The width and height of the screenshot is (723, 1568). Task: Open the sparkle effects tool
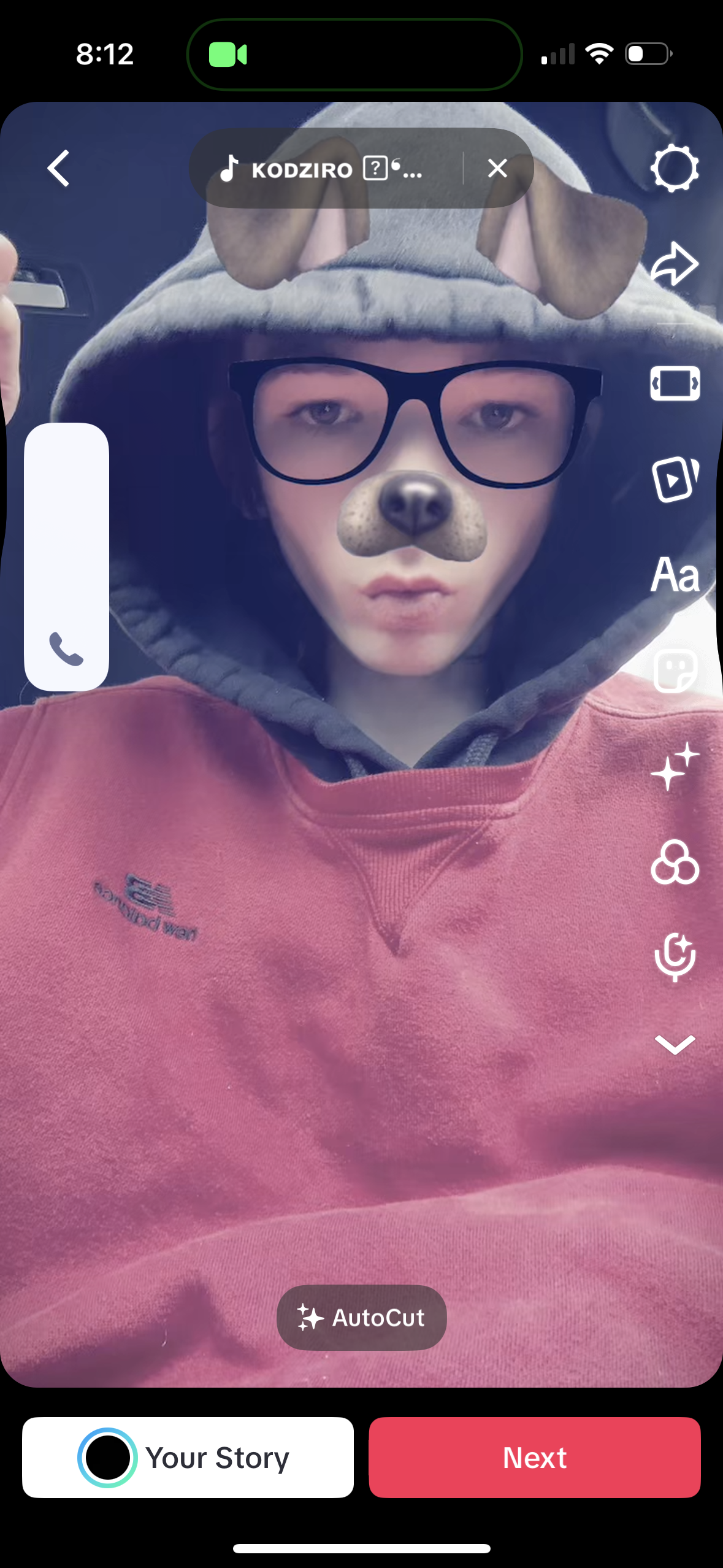click(x=675, y=767)
